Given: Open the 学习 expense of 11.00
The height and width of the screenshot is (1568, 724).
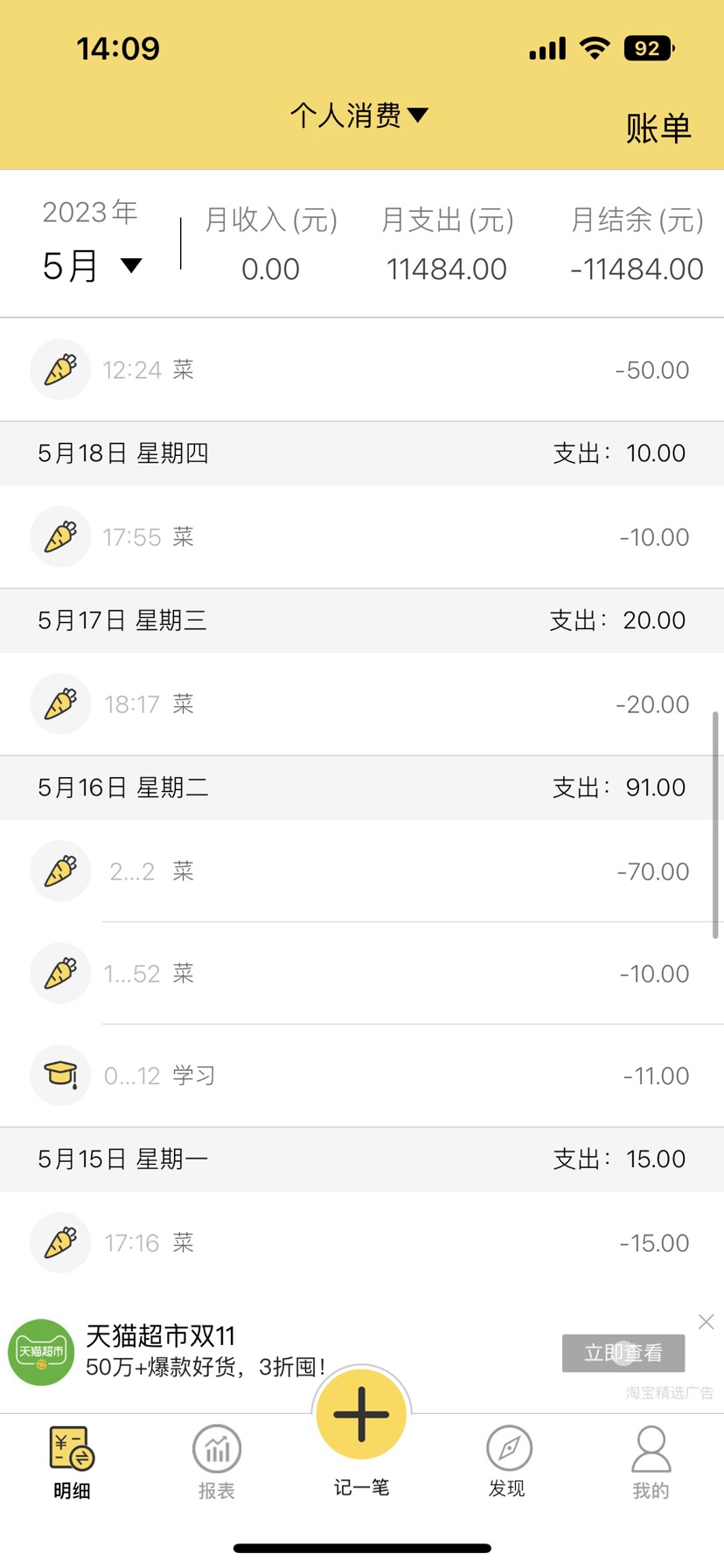Looking at the screenshot, I should [362, 1075].
